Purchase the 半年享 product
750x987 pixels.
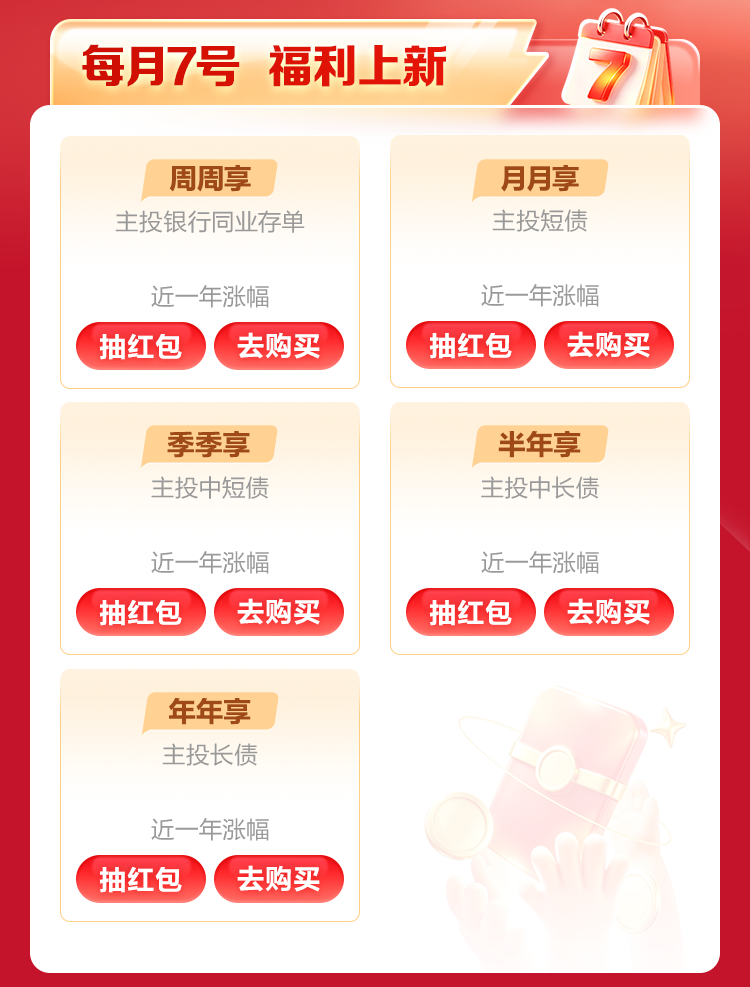tap(609, 612)
